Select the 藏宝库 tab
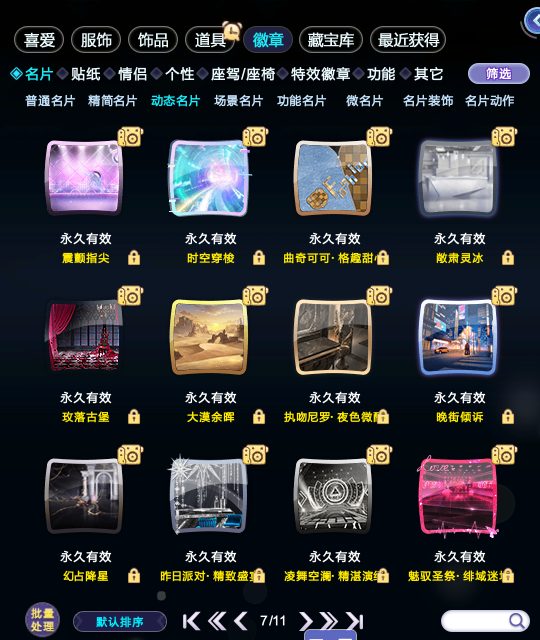Screen dimensions: 540x640 click(331, 40)
